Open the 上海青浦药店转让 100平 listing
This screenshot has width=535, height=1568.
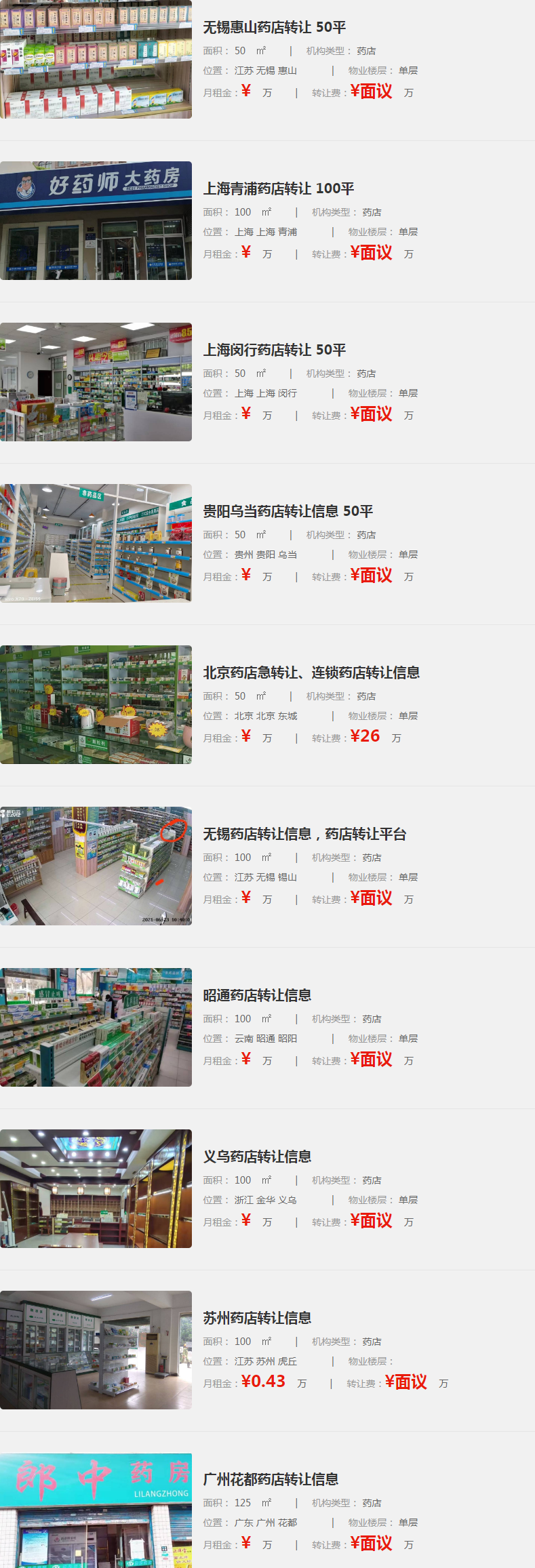point(279,188)
